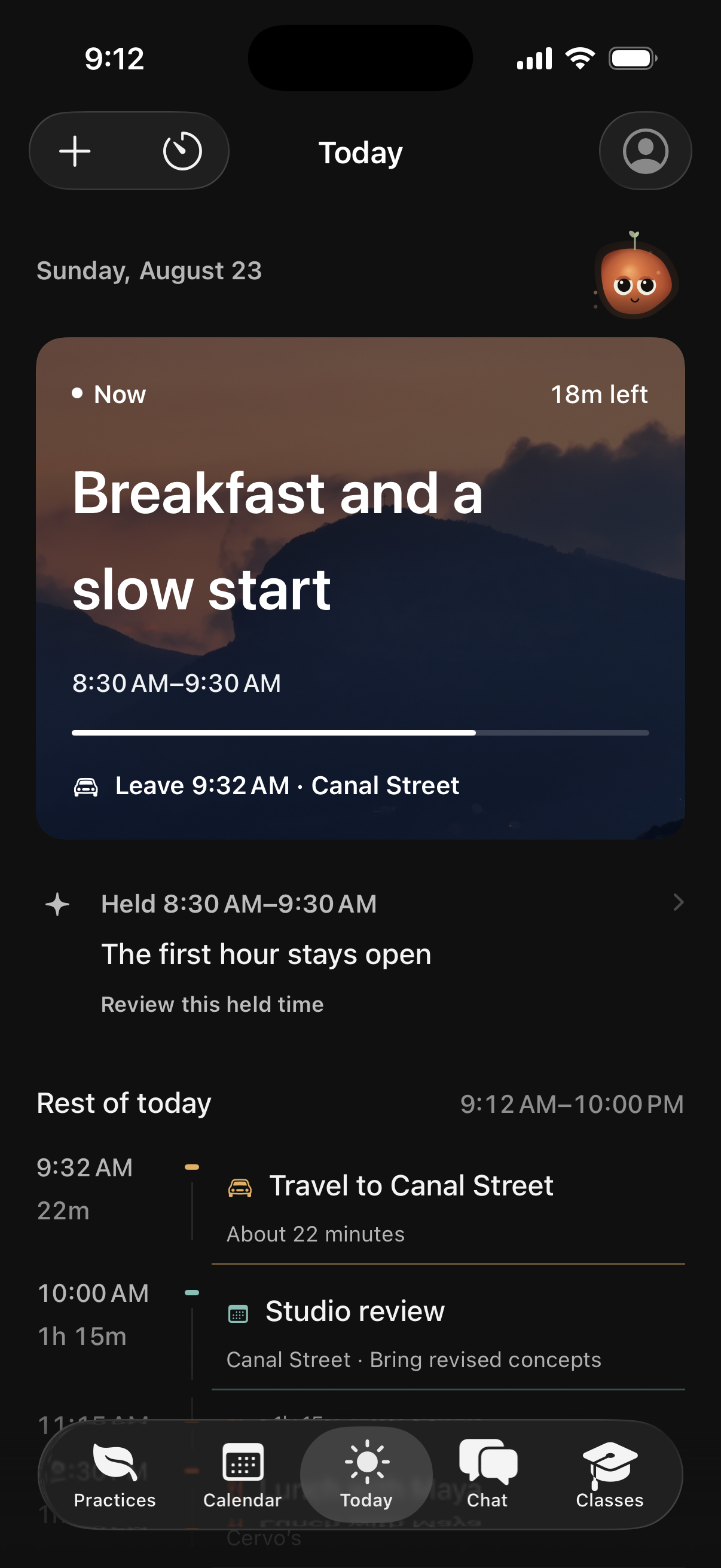Screen dimensions: 721x1568
Task: Go to the Chat tab
Action: pos(487,1475)
